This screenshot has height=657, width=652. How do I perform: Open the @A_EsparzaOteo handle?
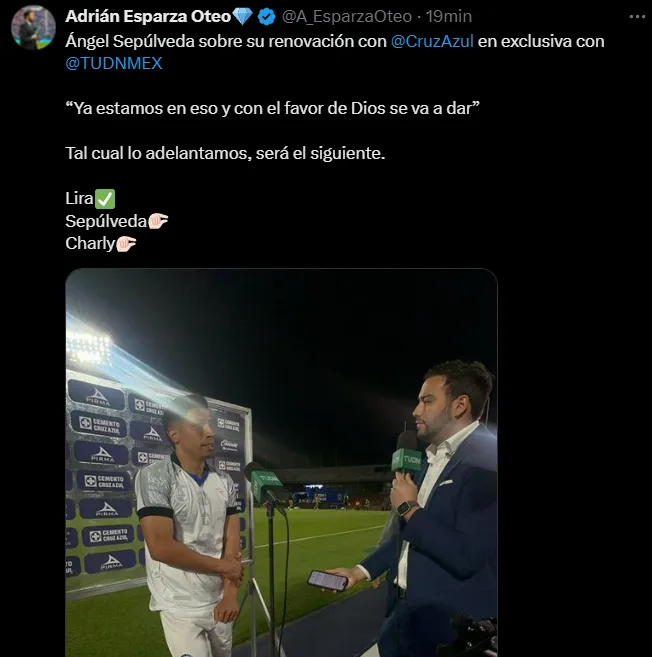pos(347,16)
